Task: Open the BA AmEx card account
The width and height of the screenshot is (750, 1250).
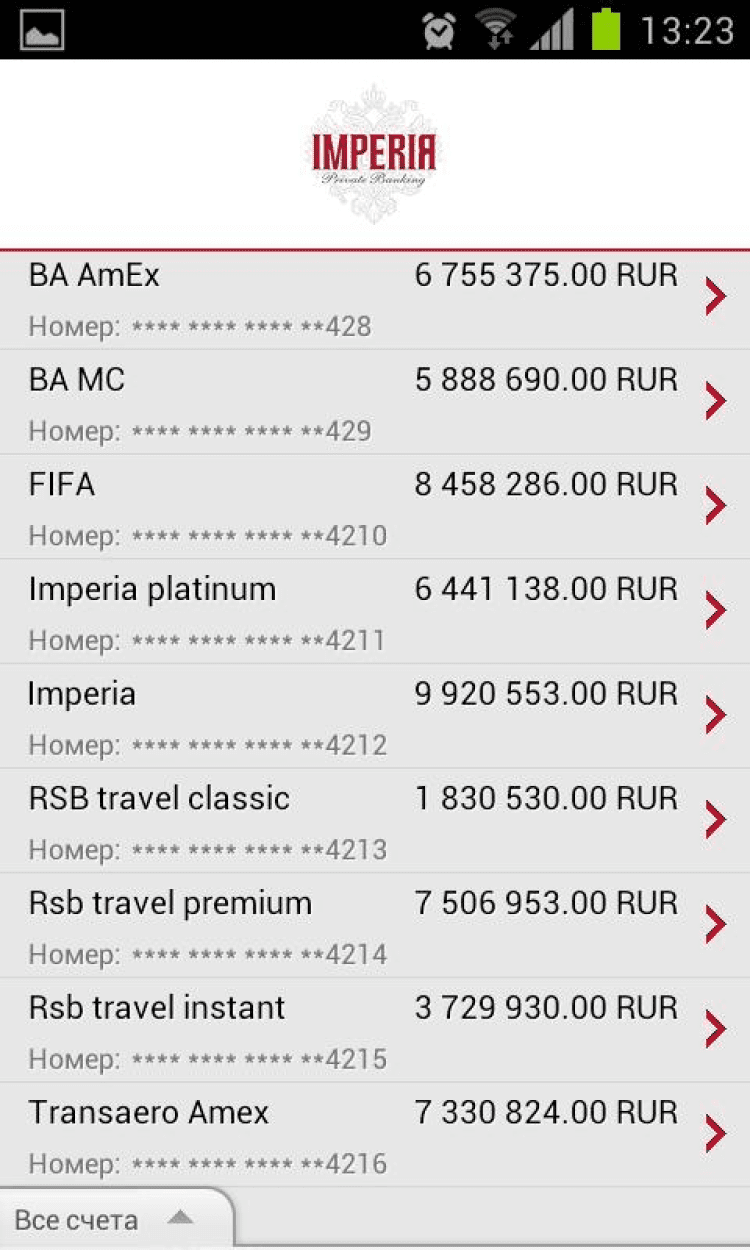Action: click(x=375, y=299)
